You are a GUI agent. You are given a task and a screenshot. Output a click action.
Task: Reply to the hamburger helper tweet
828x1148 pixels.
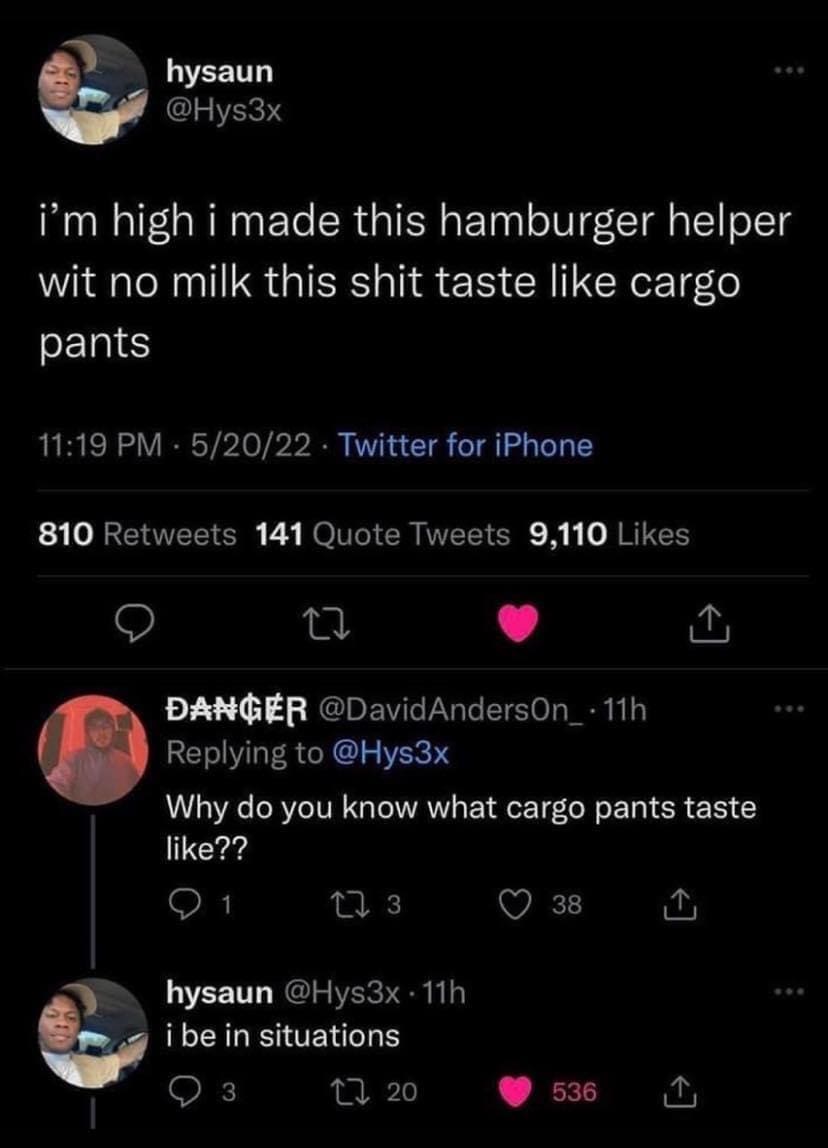130,624
